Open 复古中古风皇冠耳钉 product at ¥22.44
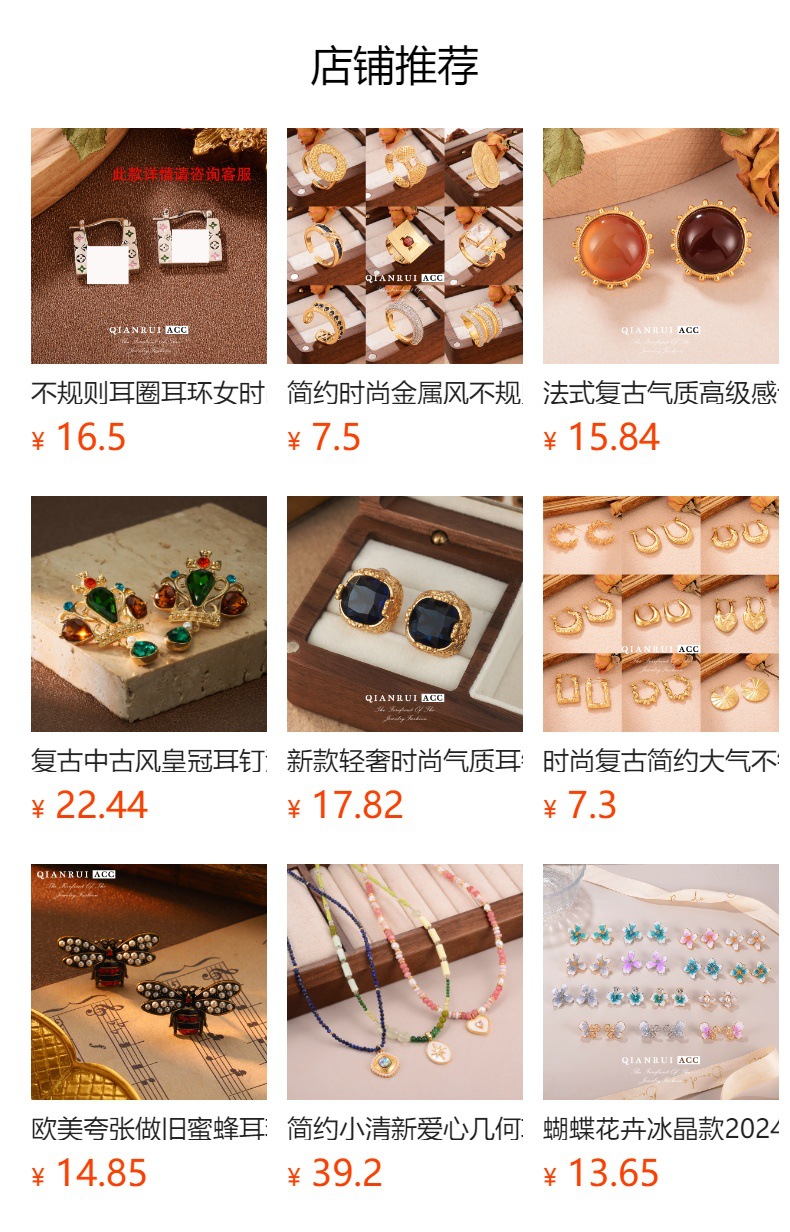 click(149, 614)
